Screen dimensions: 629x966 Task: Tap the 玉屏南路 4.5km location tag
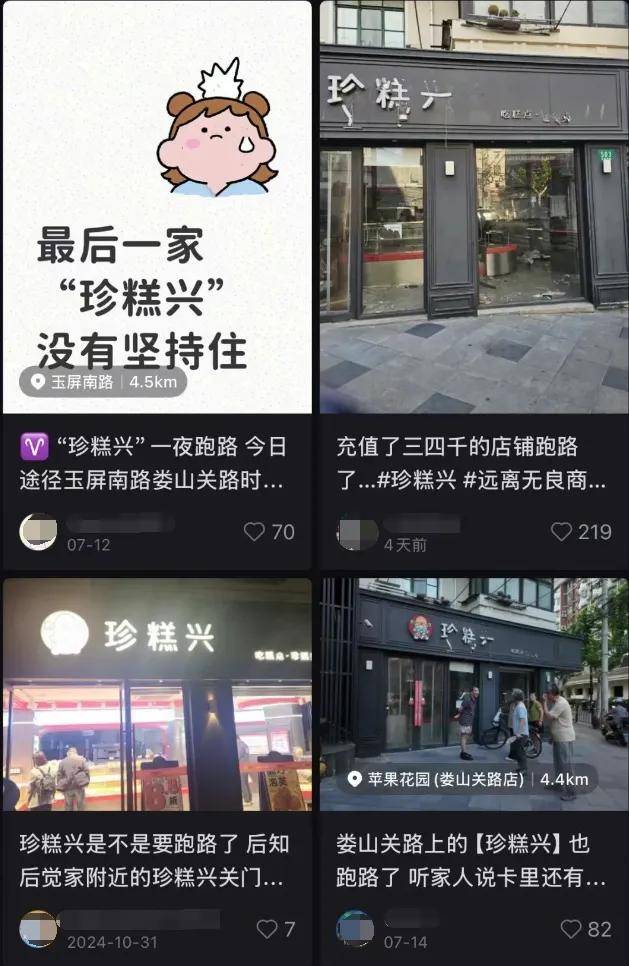pos(103,381)
